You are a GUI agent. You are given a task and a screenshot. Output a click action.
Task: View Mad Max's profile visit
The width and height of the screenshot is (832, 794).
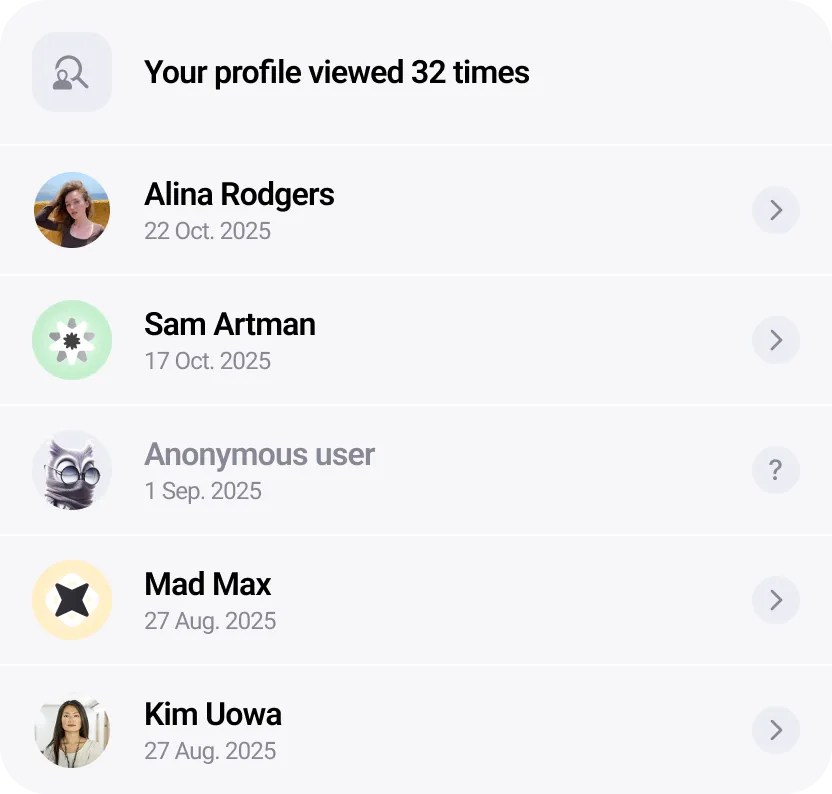pos(775,600)
